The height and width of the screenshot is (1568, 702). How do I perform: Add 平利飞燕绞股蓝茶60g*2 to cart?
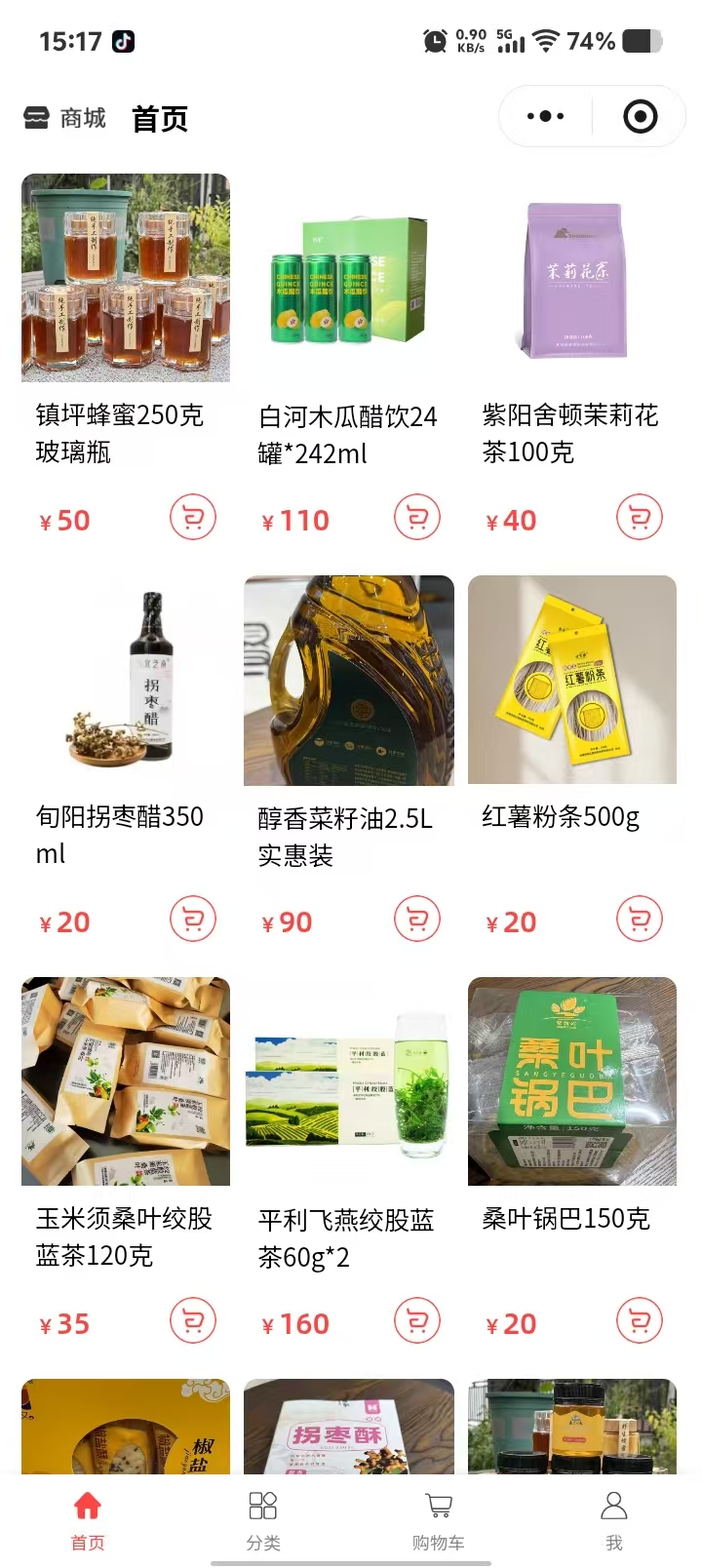pyautogui.click(x=417, y=1321)
